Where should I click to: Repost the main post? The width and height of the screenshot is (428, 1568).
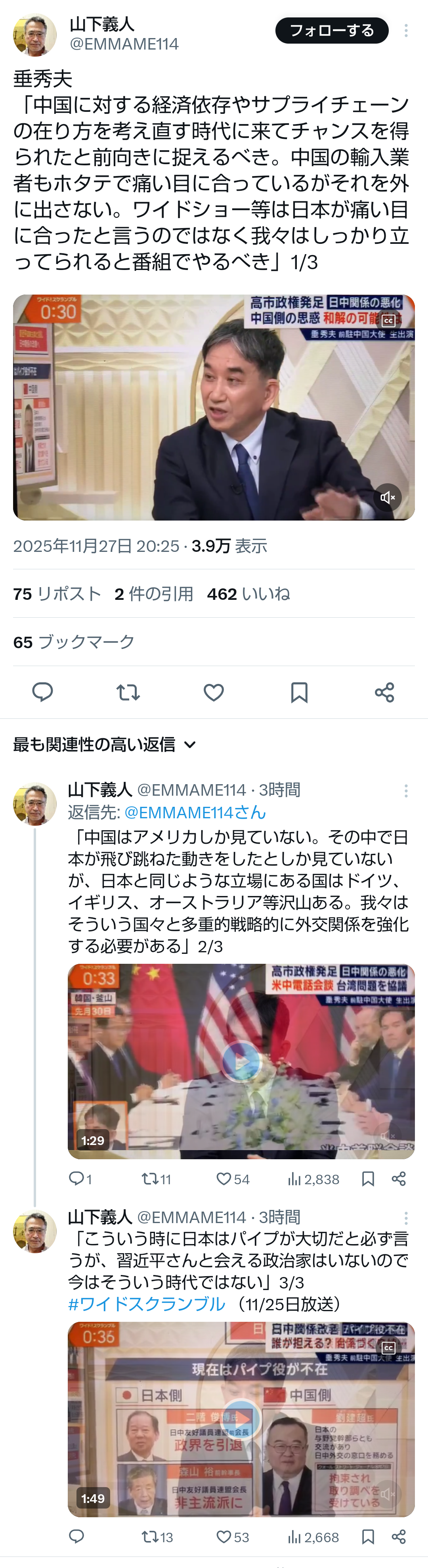[x=128, y=692]
